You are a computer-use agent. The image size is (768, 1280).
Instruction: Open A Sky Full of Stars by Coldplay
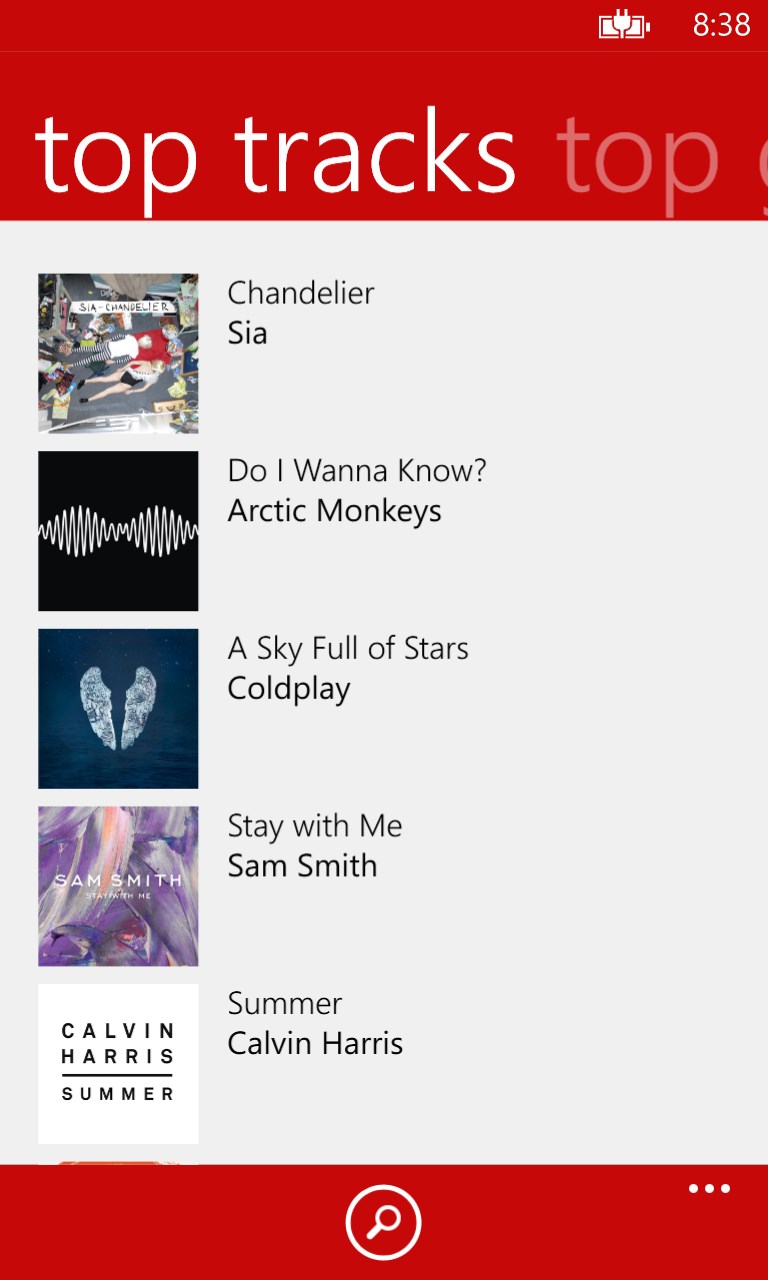click(347, 668)
